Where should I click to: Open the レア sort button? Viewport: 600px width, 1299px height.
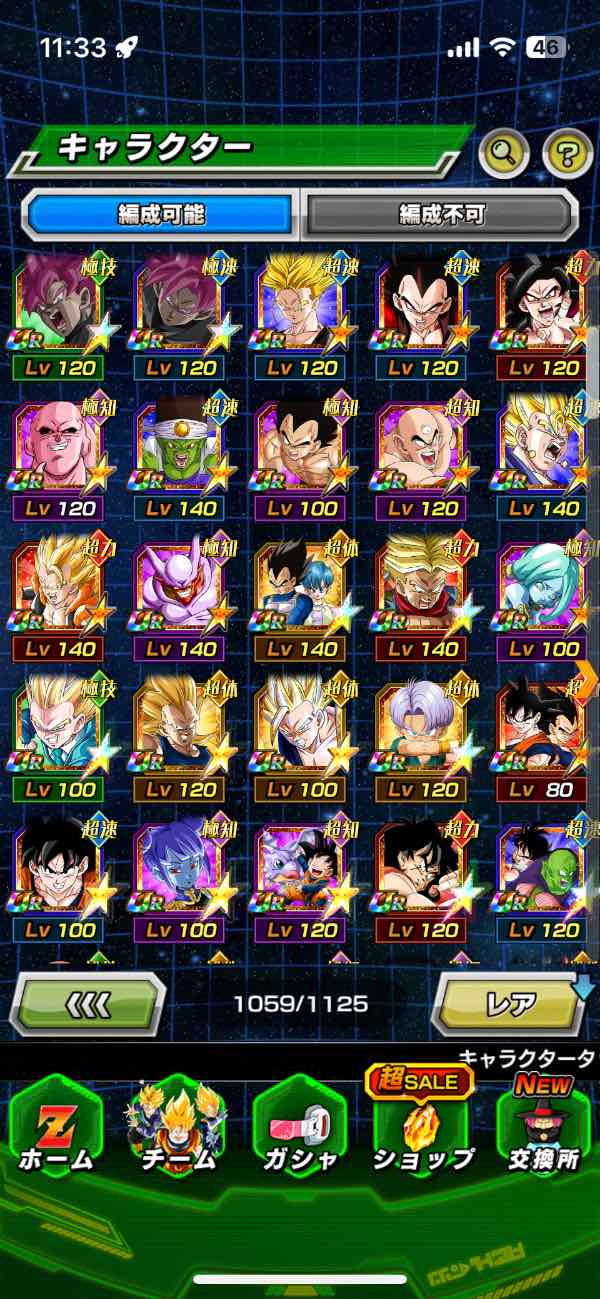508,1003
